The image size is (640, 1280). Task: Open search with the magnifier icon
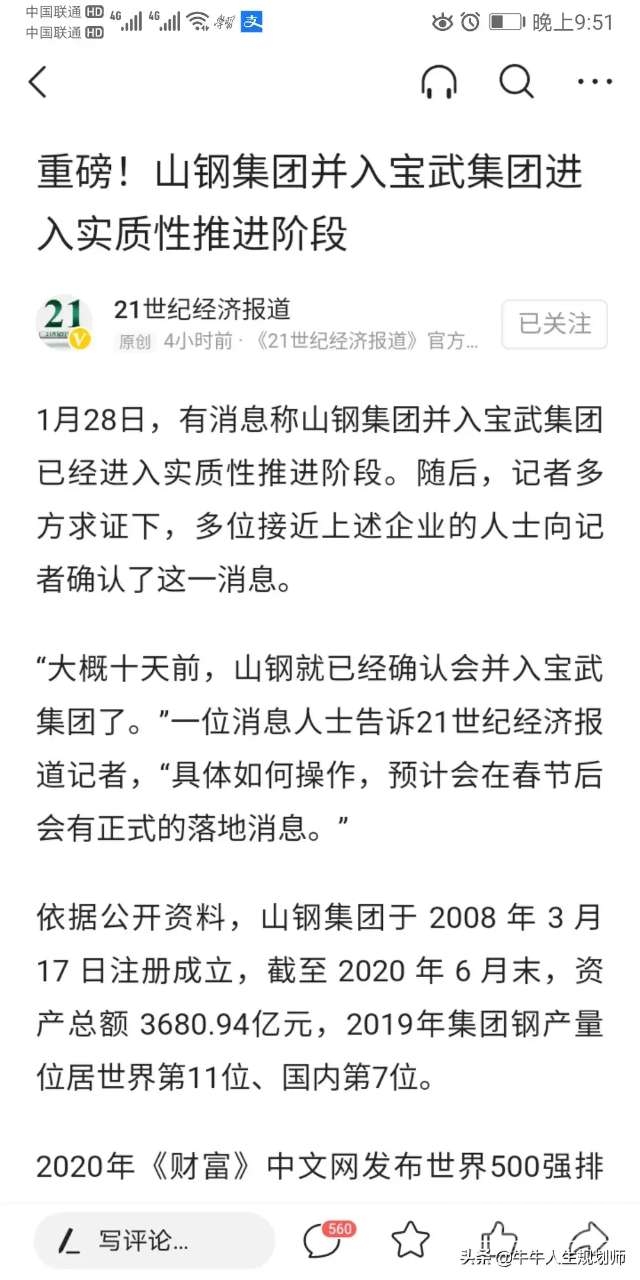click(x=516, y=82)
